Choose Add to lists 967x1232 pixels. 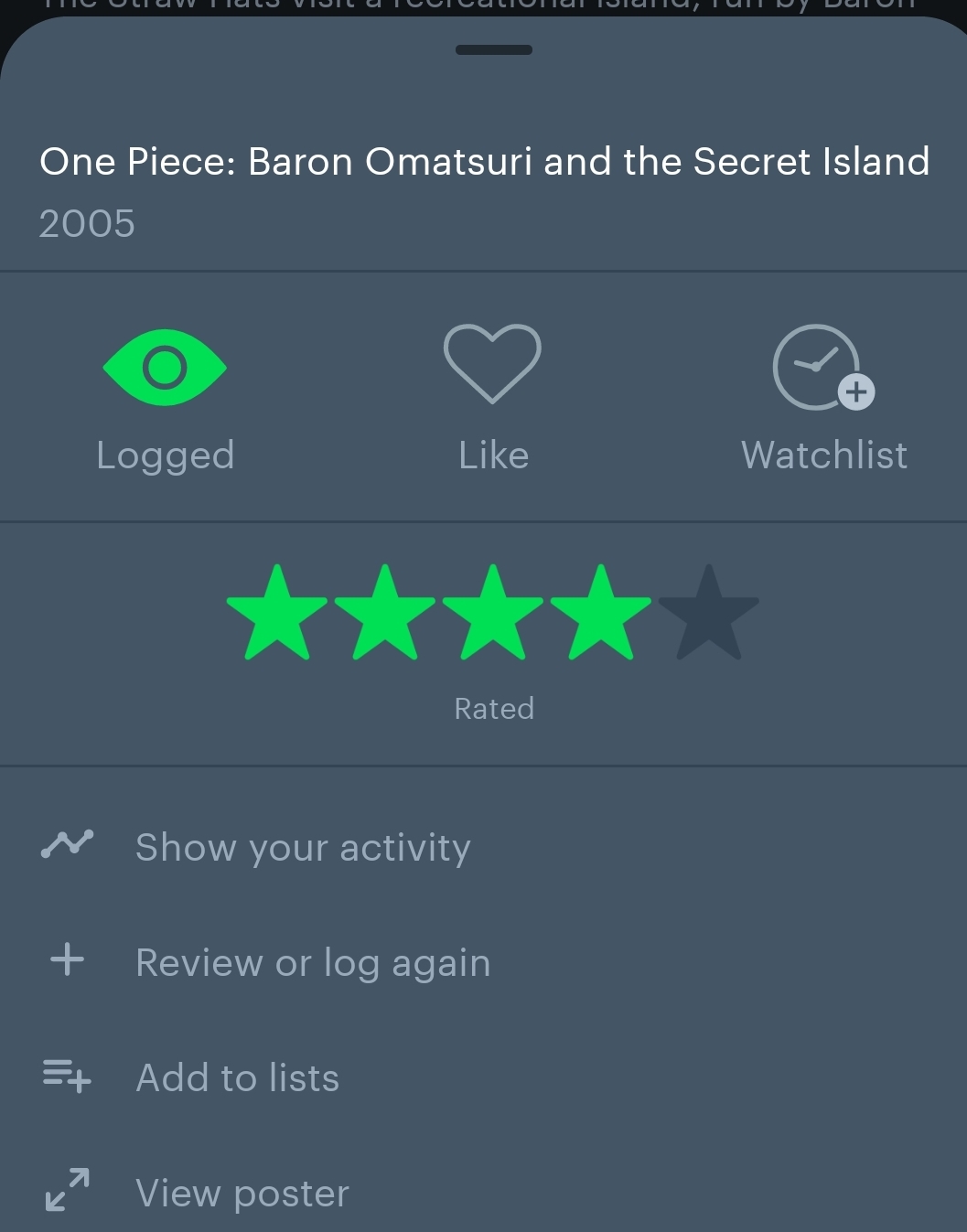click(x=237, y=1077)
